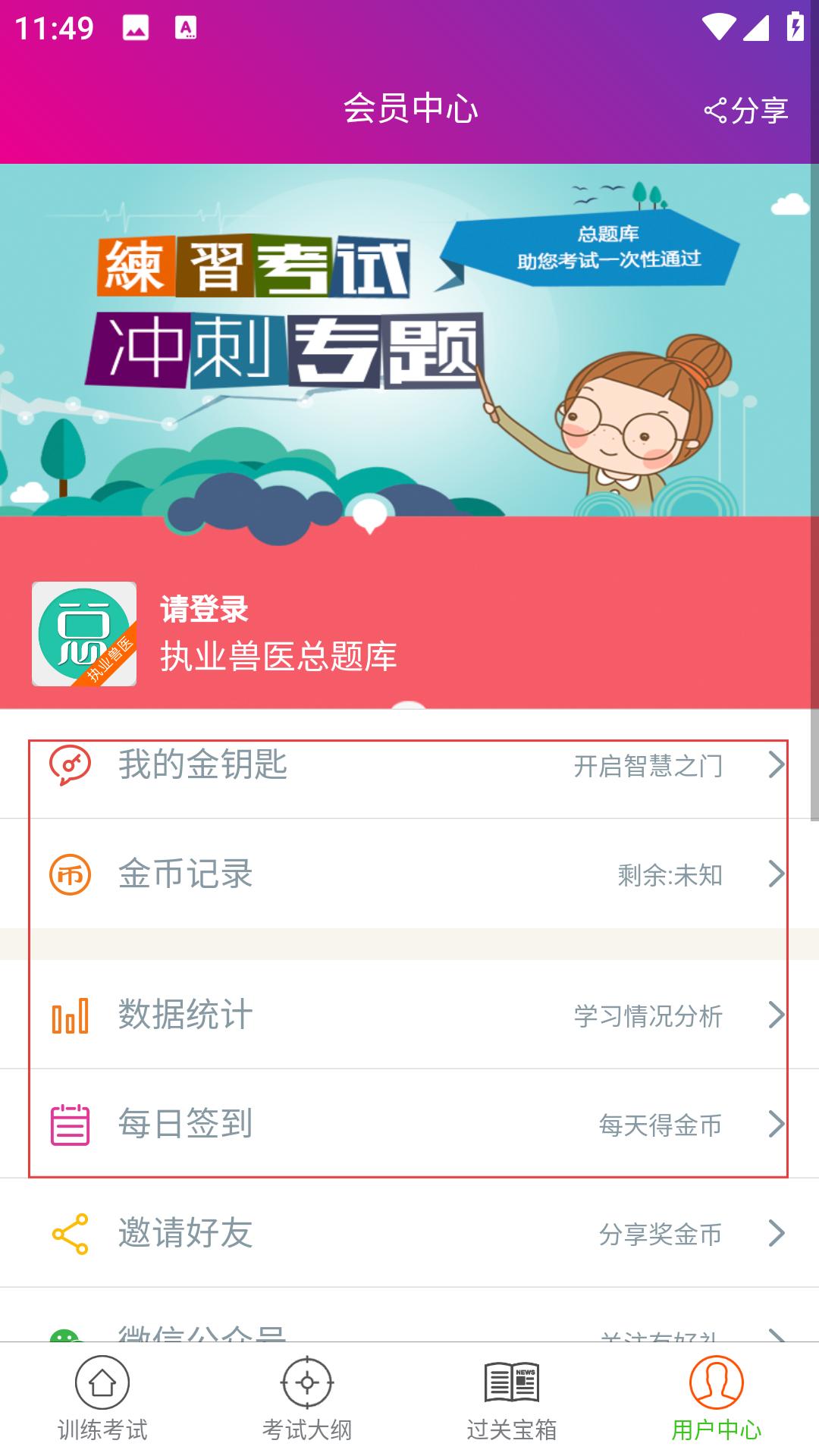
Task: Open the 练习考试 冲刺专题 banner
Action: [409, 341]
